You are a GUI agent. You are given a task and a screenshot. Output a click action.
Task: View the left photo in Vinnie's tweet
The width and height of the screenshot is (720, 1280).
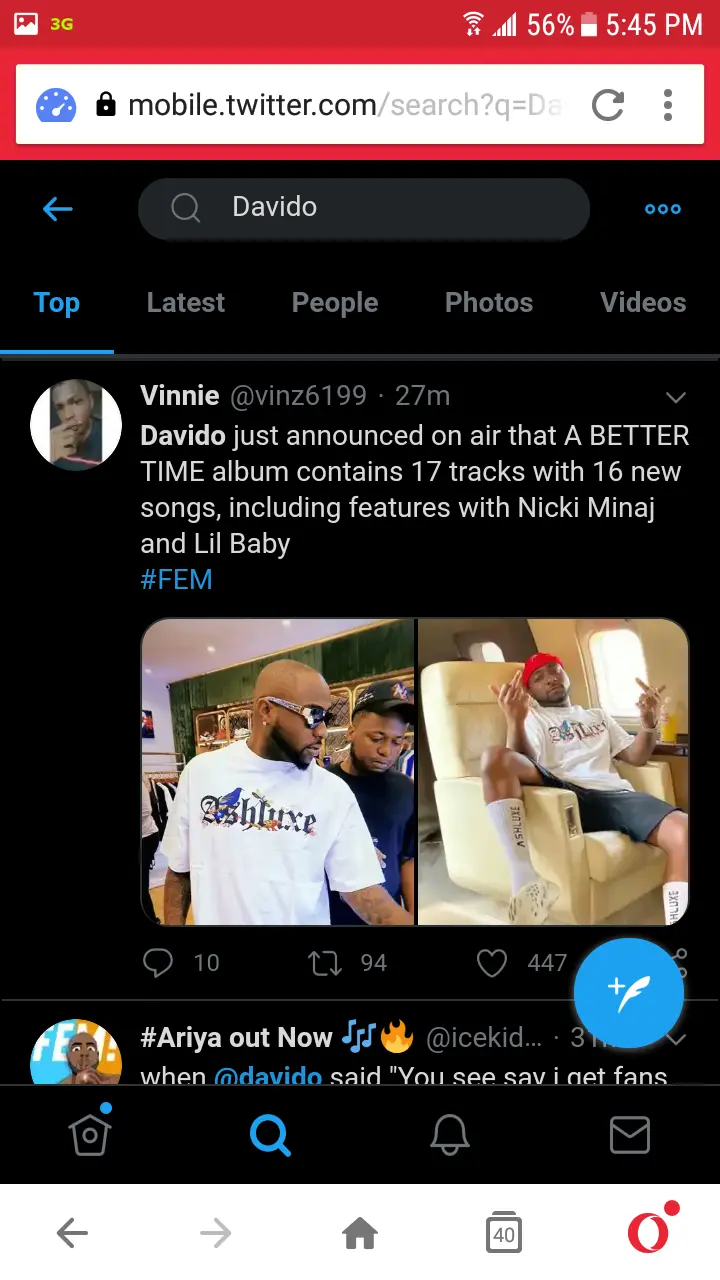pos(278,772)
